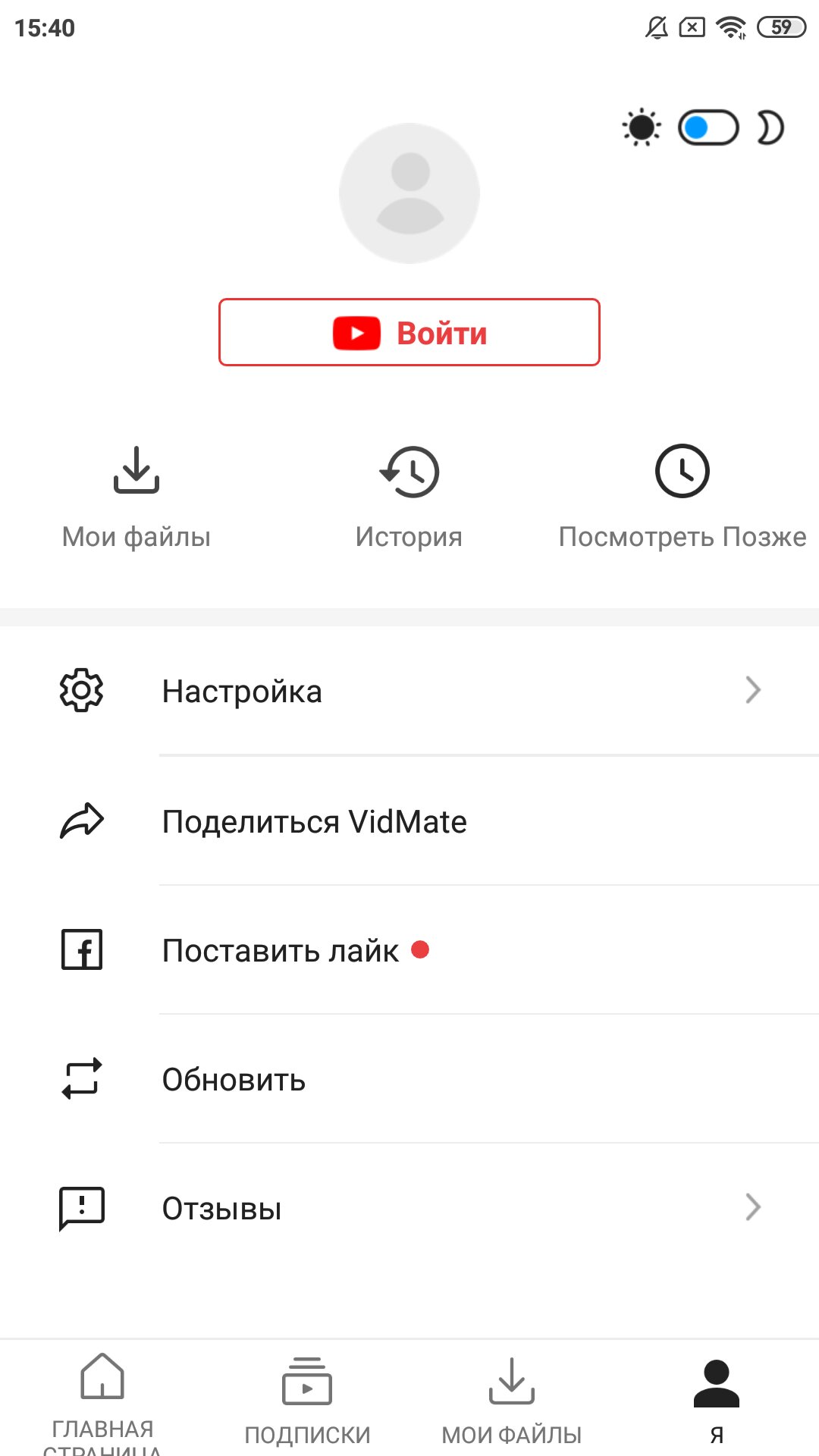Open Посмотреть Позже list
The image size is (819, 1456).
click(682, 498)
